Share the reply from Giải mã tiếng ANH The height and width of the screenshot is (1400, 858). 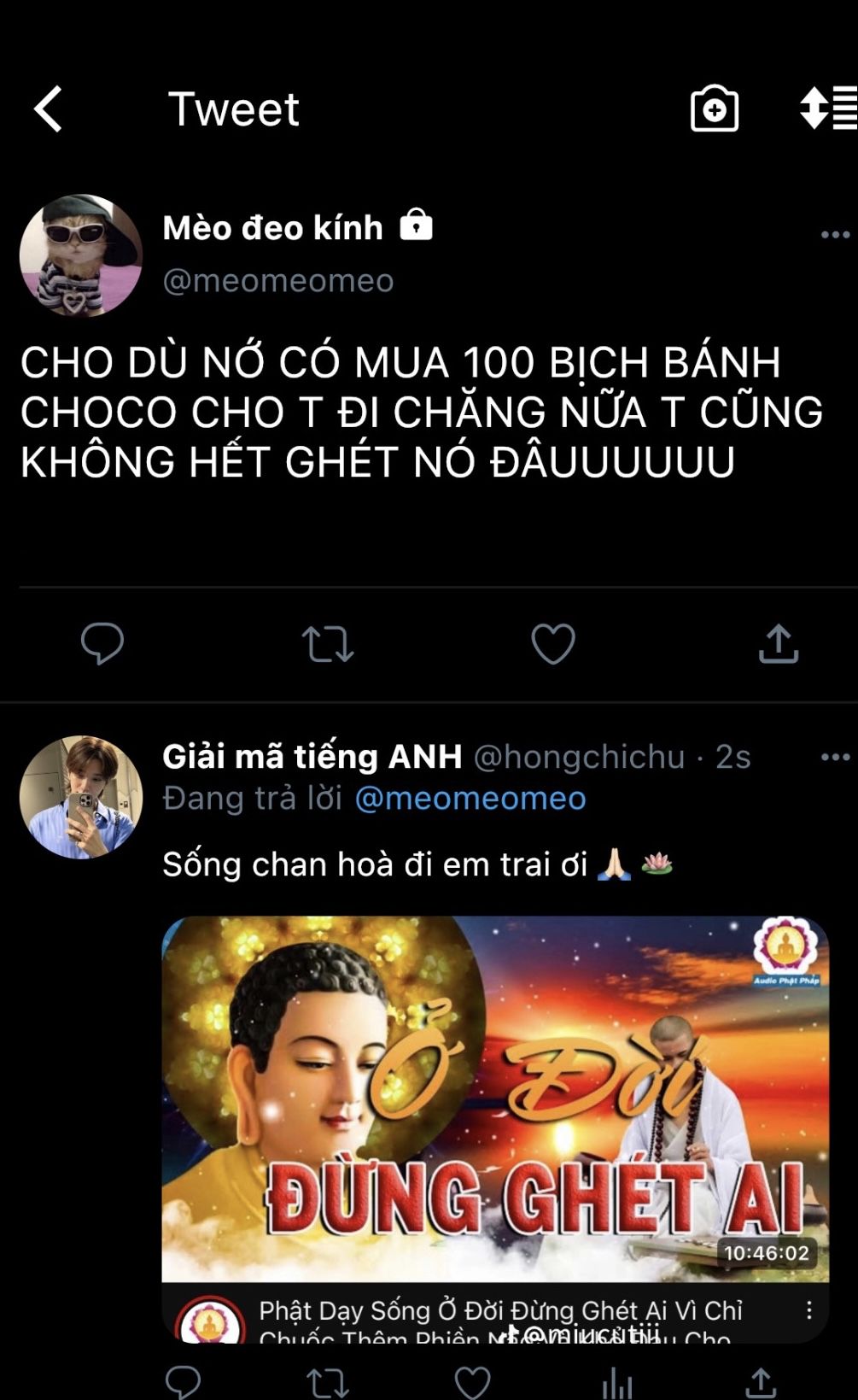[761, 1381]
